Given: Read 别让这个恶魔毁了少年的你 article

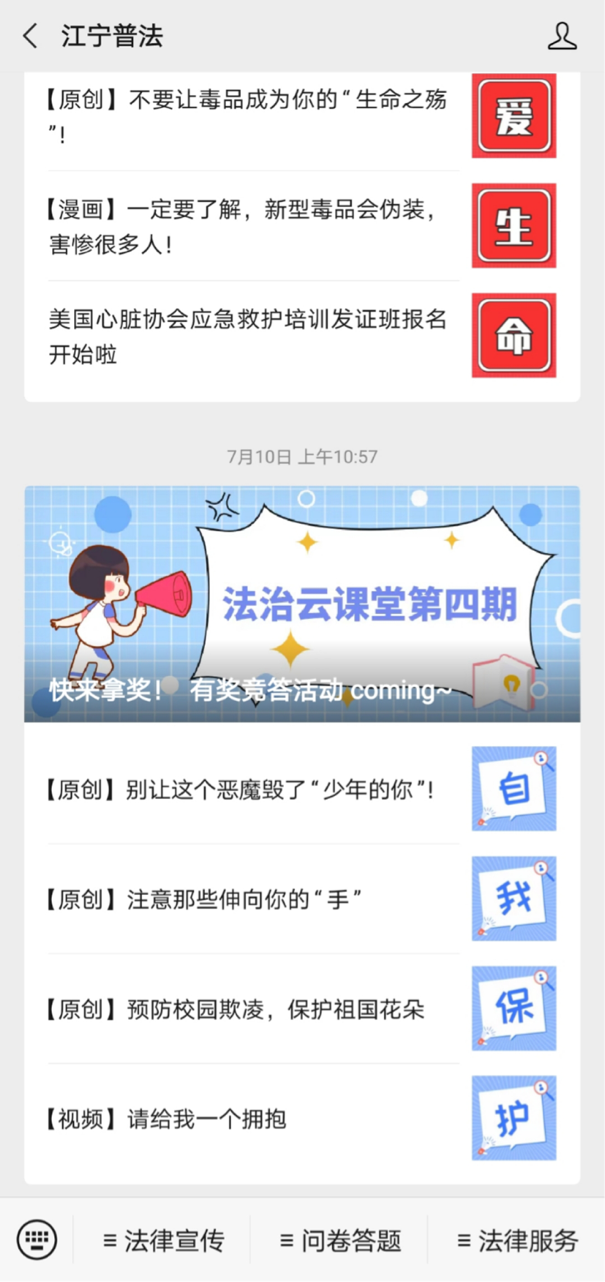Looking at the screenshot, I should pos(247,789).
